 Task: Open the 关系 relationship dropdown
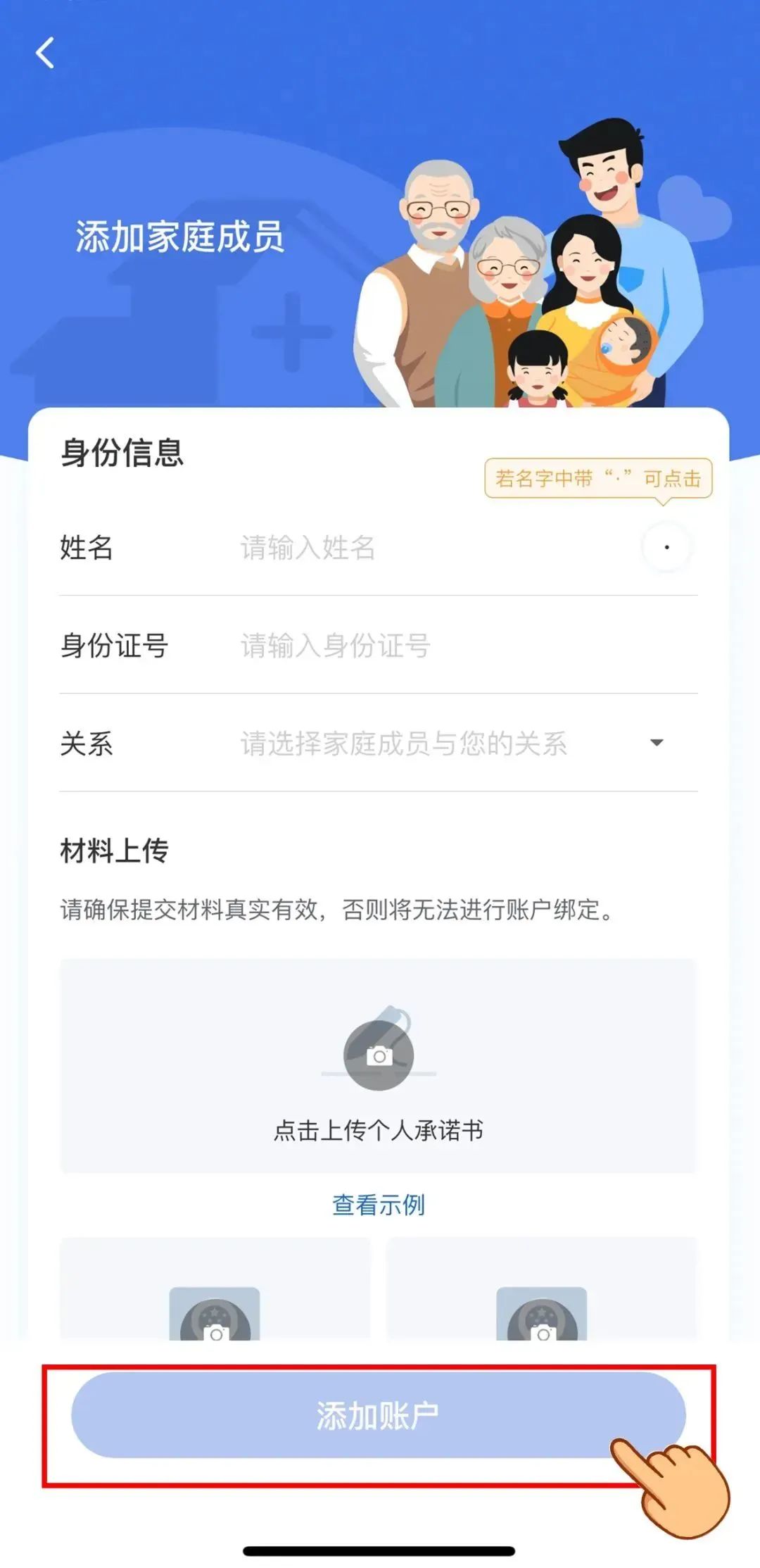pos(450,744)
